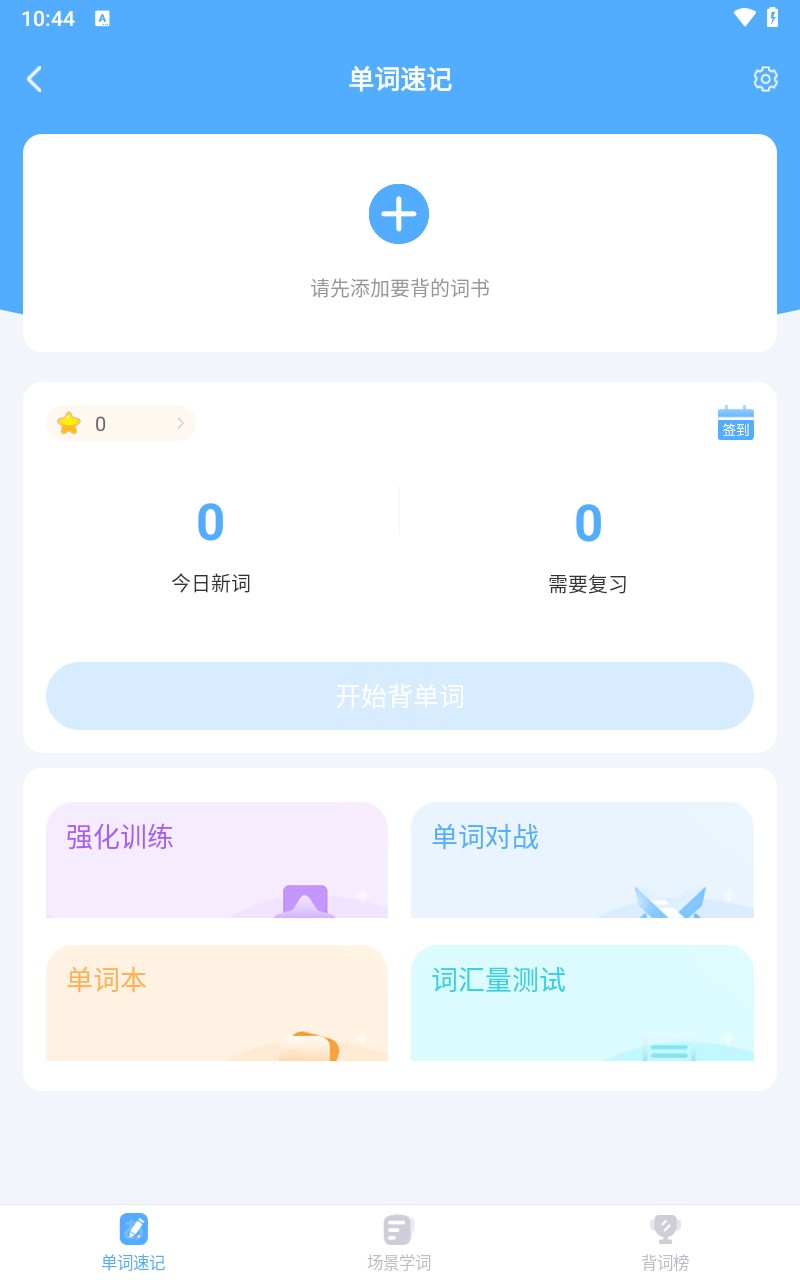Image resolution: width=800 pixels, height=1280 pixels.
Task: Tap the 今日新词 counter showing 0
Action: (x=210, y=545)
